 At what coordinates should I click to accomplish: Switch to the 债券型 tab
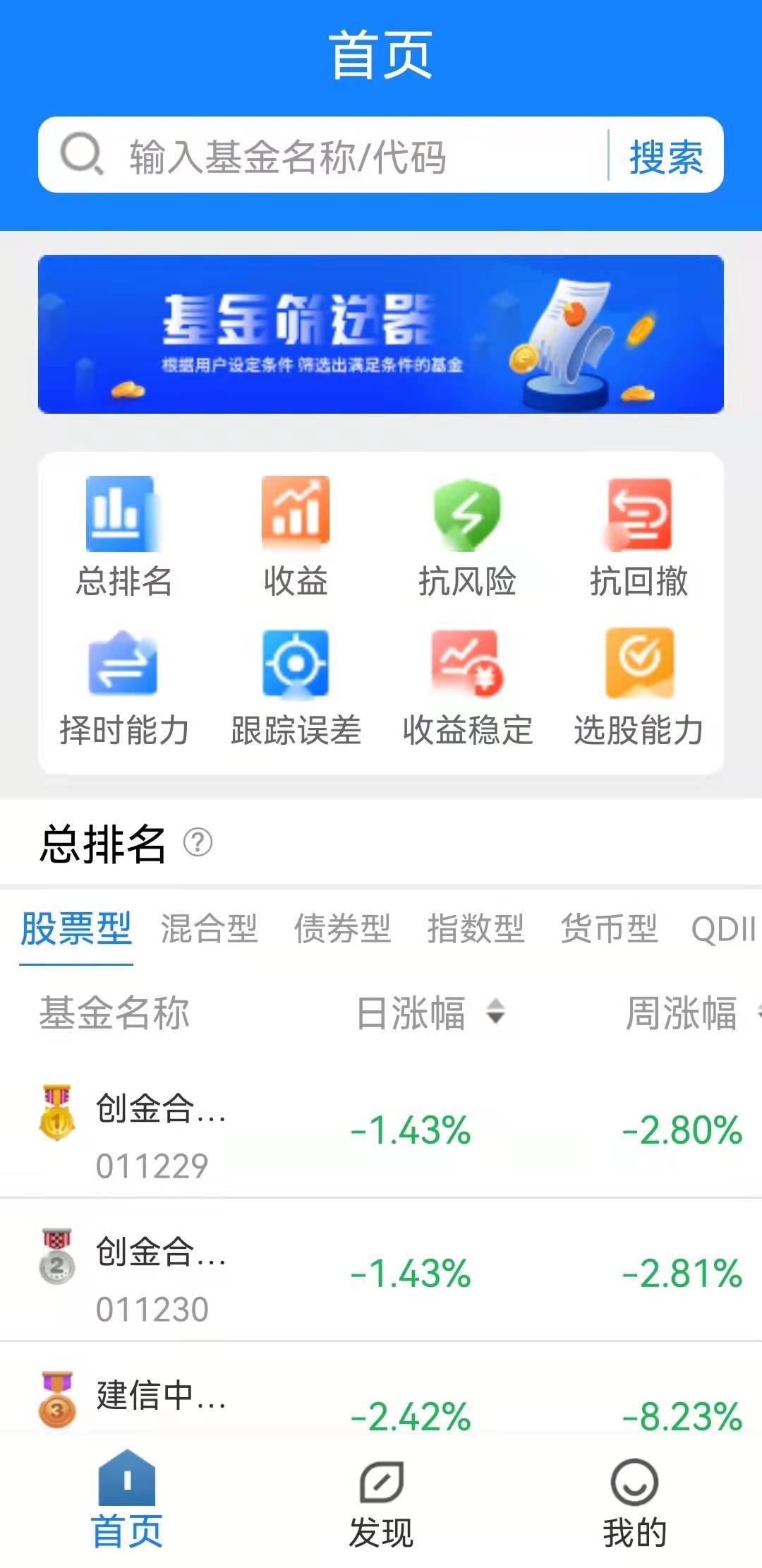click(342, 928)
